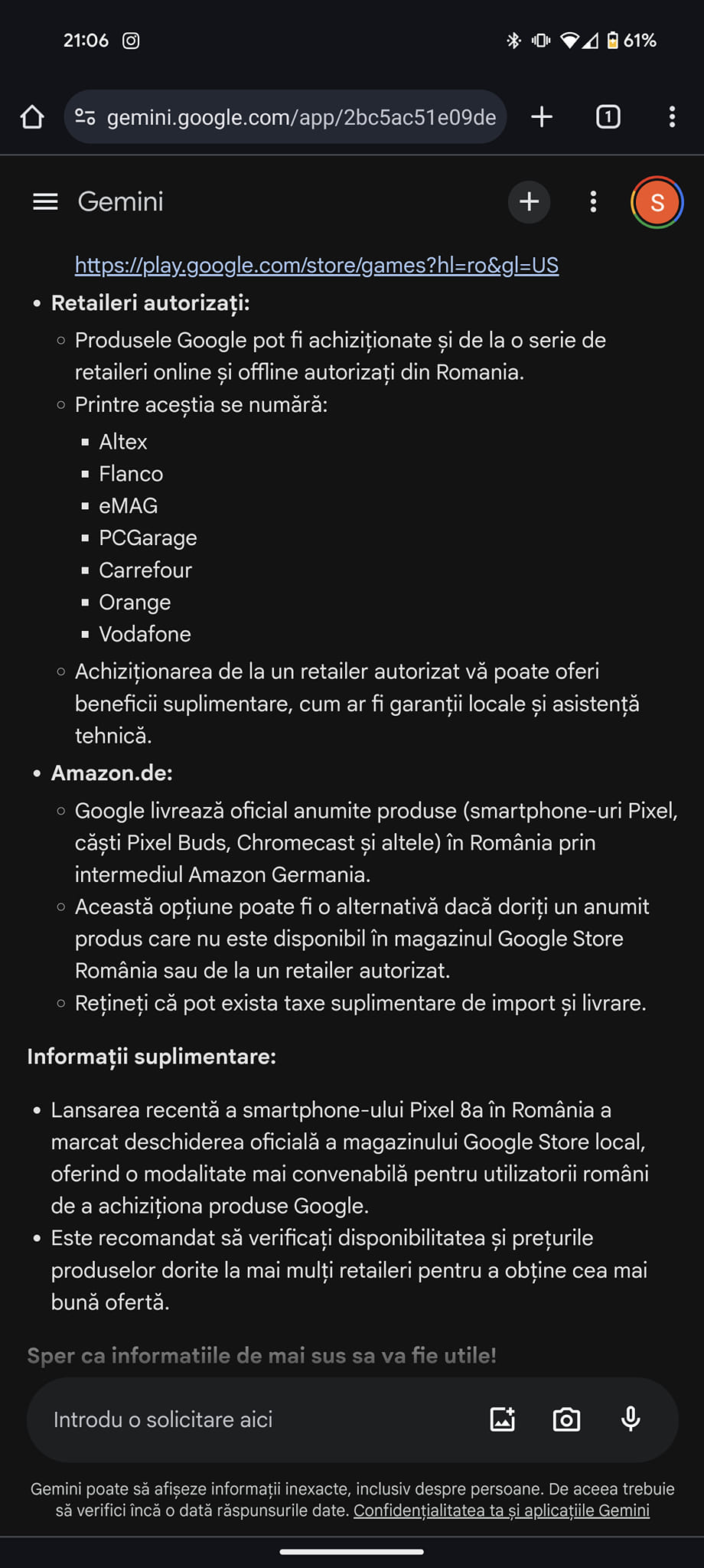This screenshot has height=1568, width=704.
Task: Start a new Gemini chat
Action: click(x=529, y=202)
